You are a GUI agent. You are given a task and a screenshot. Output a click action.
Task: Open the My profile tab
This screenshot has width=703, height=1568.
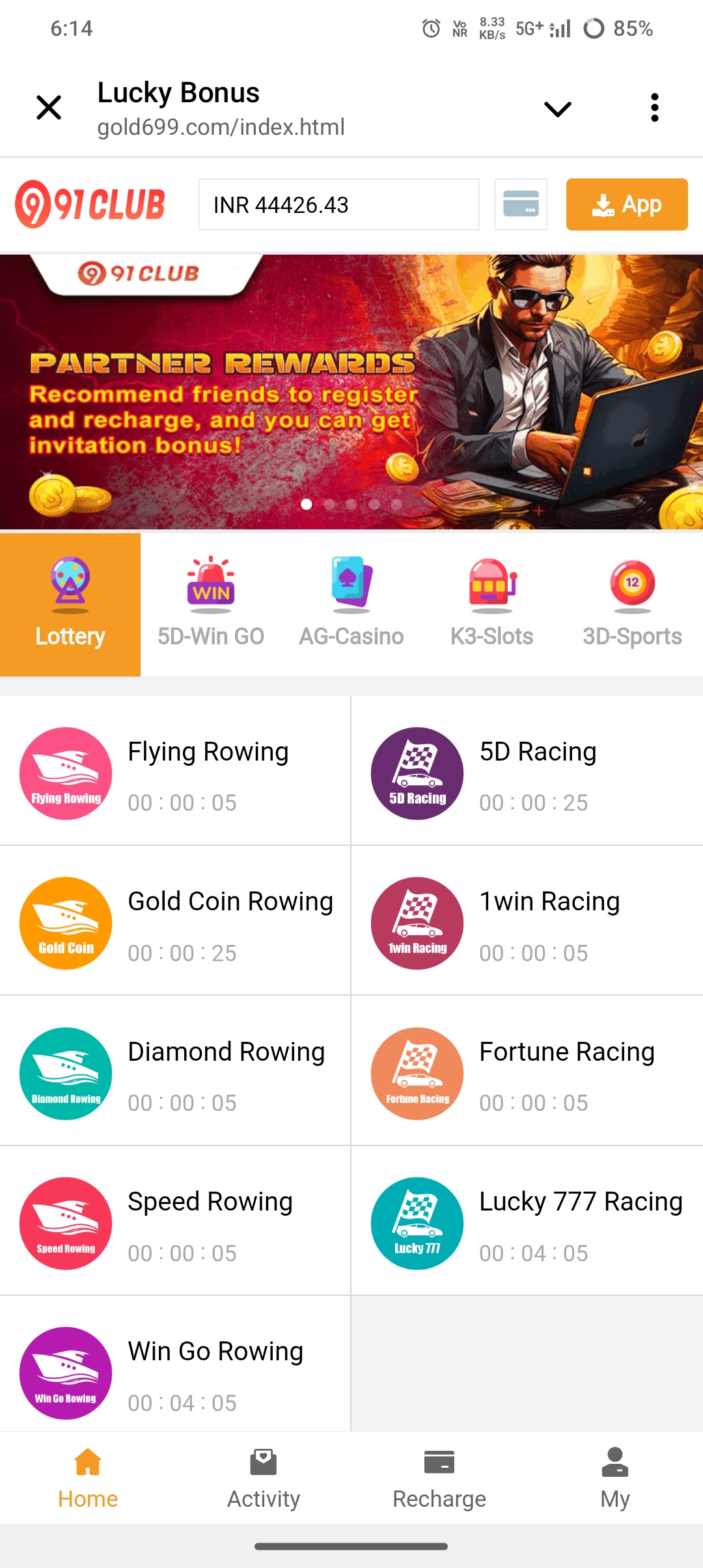coord(615,1478)
